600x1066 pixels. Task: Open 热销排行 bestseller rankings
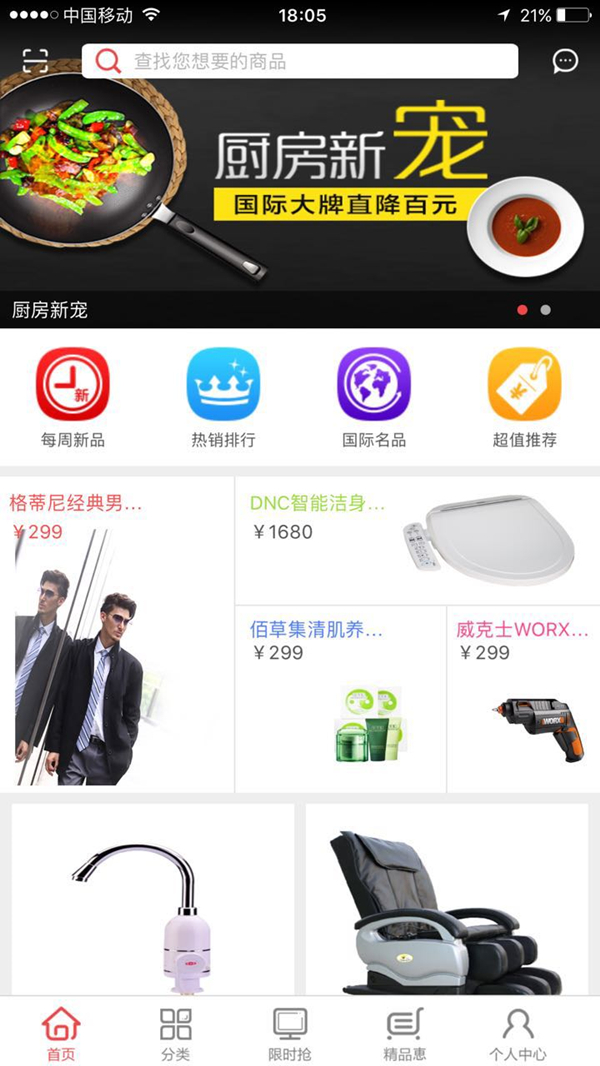[x=223, y=397]
